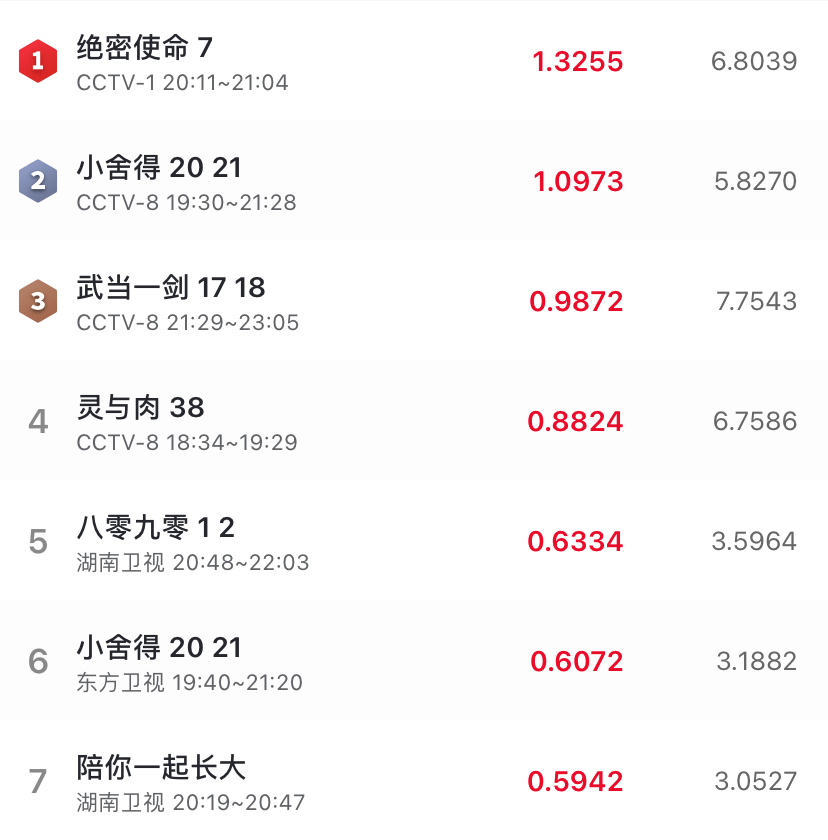Click the gray rank number 7
The width and height of the screenshot is (828, 840).
37,780
